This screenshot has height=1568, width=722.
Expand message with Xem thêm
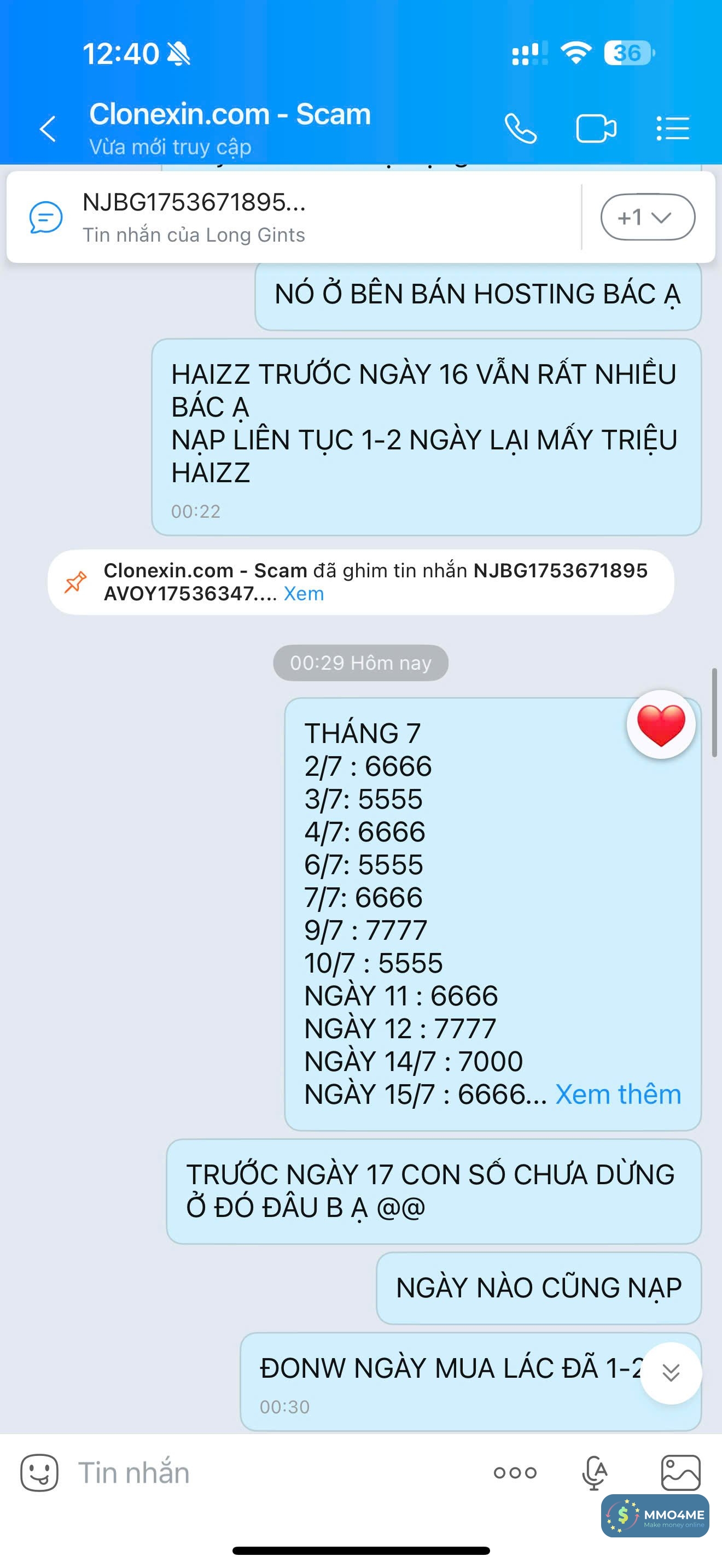point(618,1094)
